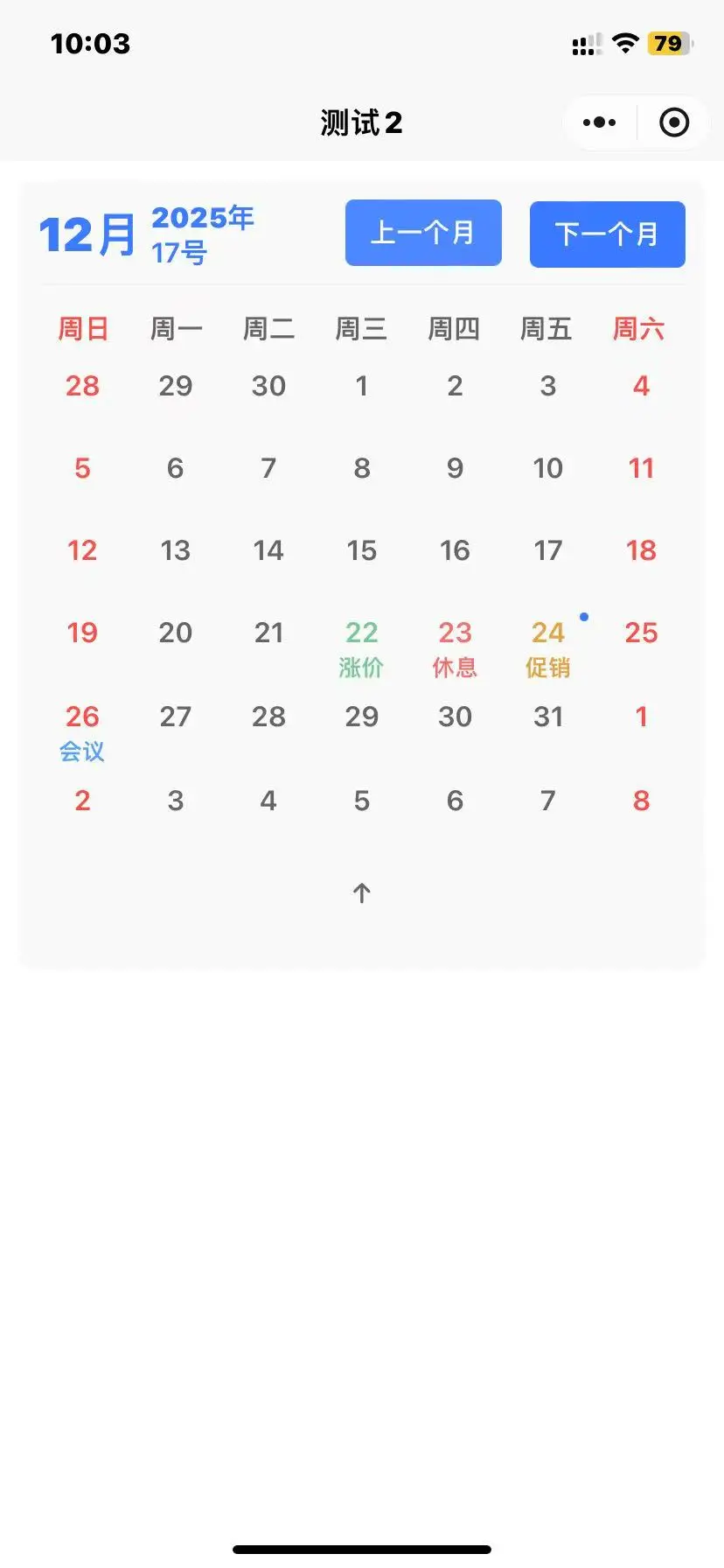Viewport: 724px width, 1568px height.
Task: Choose Saturday the 25th
Action: tap(641, 633)
